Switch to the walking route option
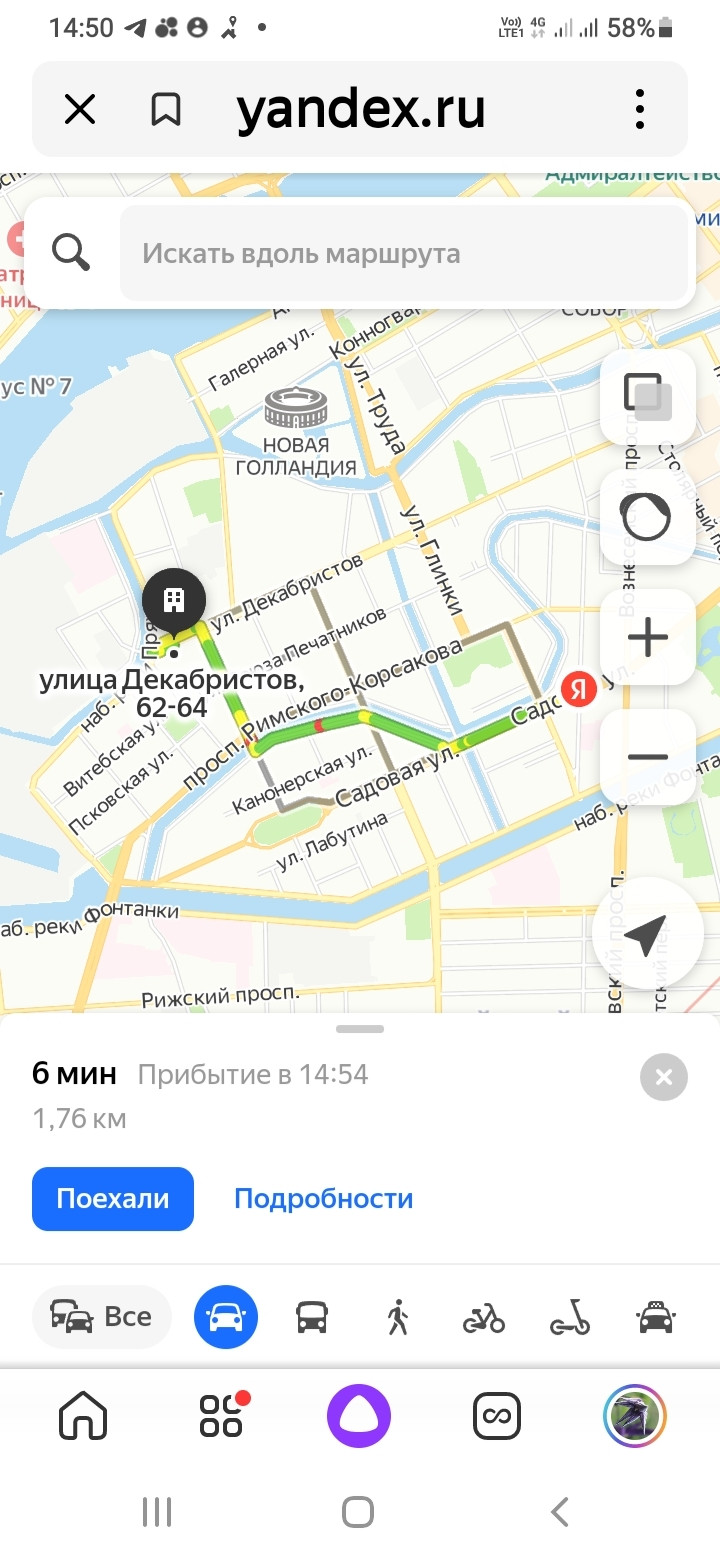The width and height of the screenshot is (720, 1560). (x=398, y=1317)
